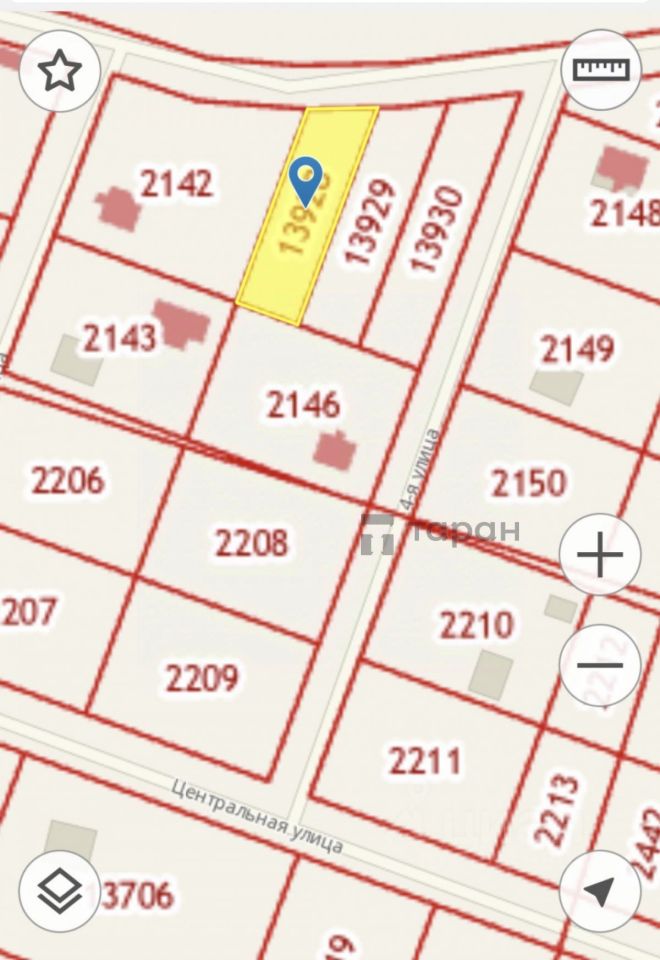
Task: Center the map on my location
Action: [x=599, y=891]
